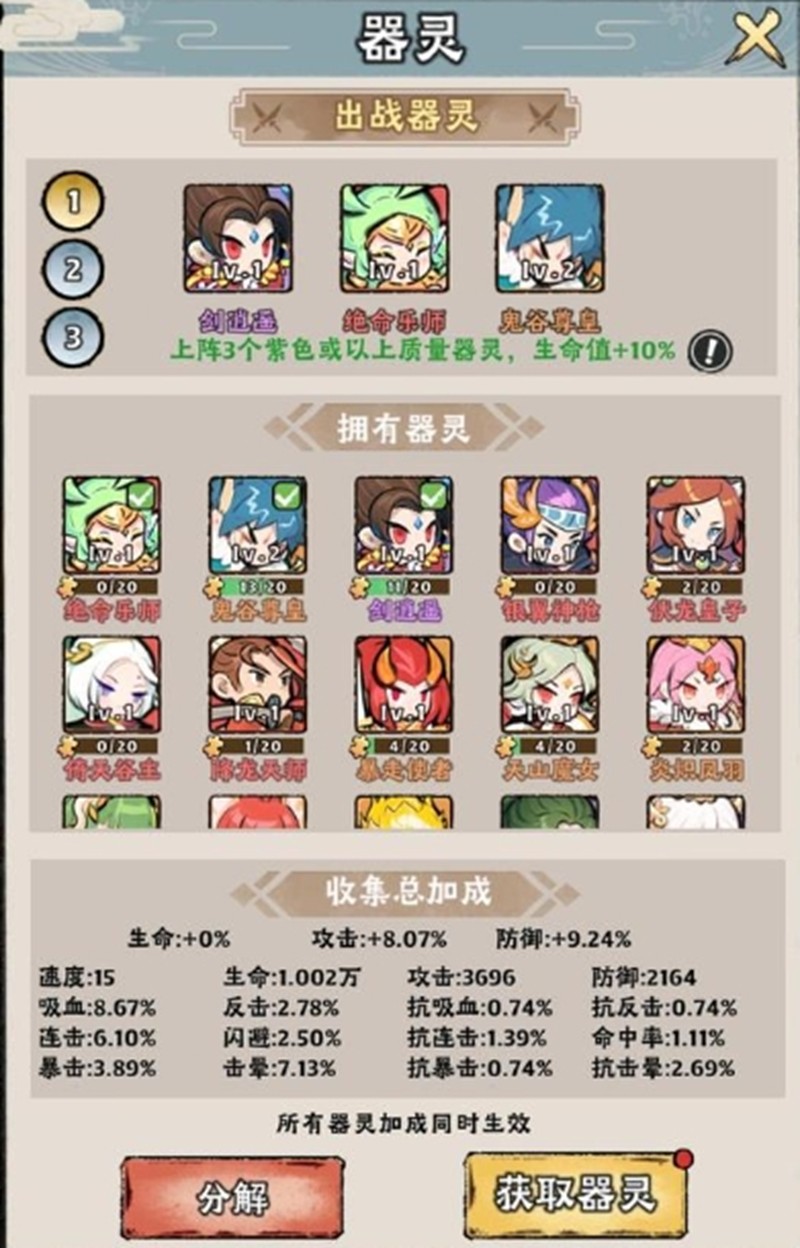Select 银翼神枪 from owned spirits

pos(550,525)
